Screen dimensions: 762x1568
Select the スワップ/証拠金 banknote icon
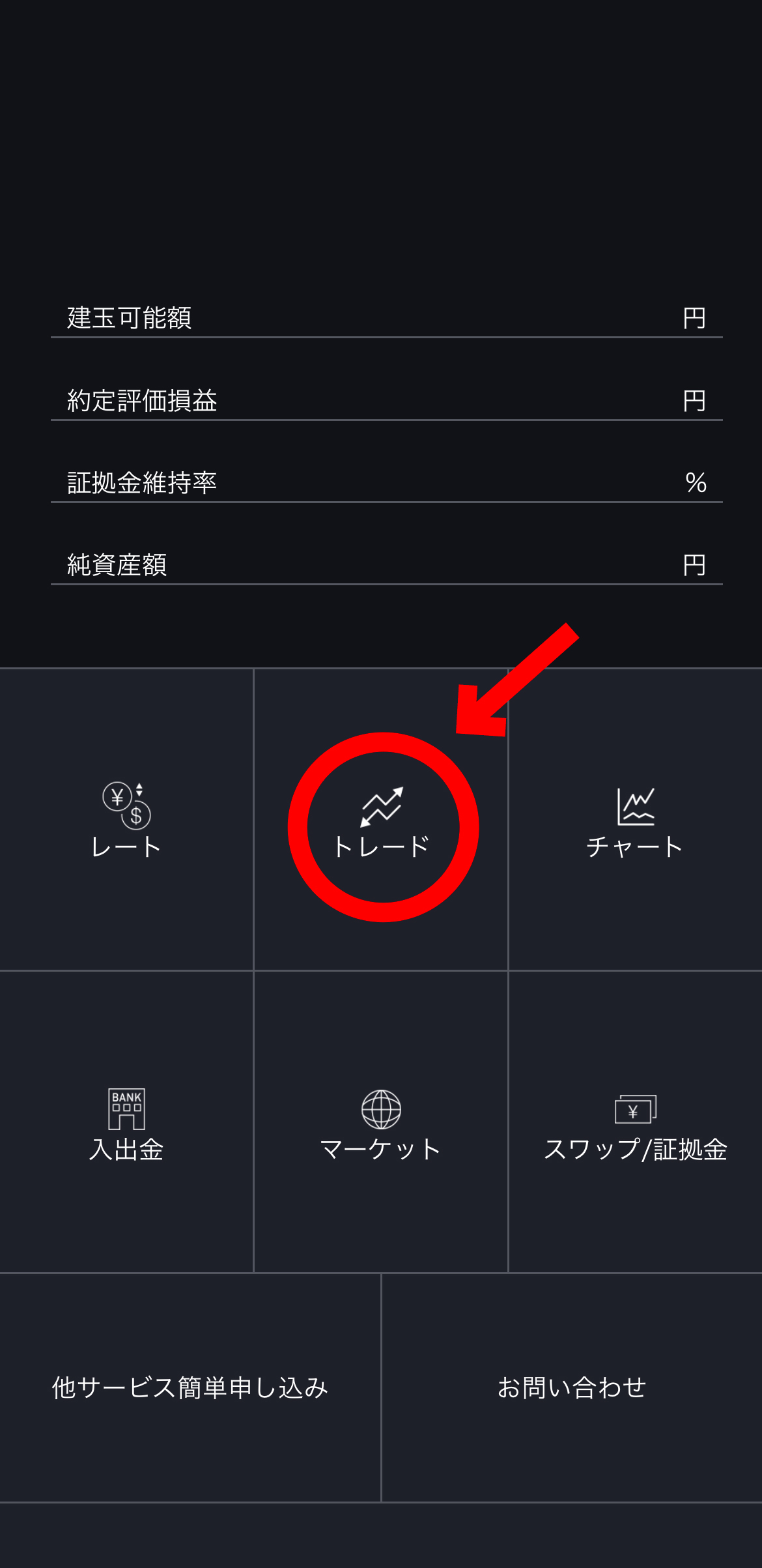click(634, 1110)
